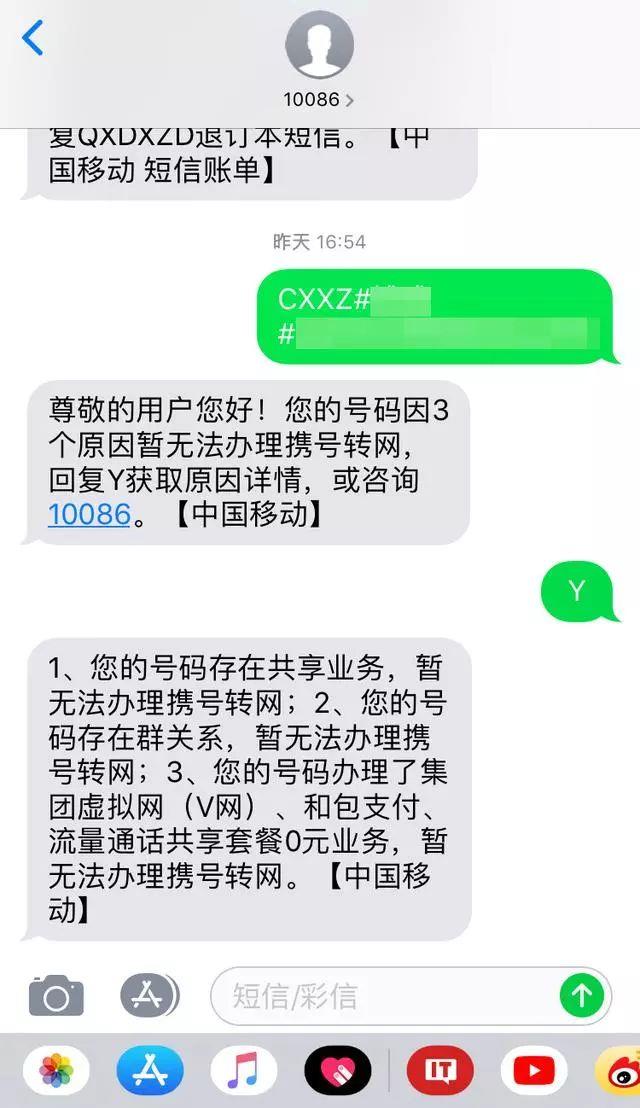The image size is (640, 1108).
Task: Tap the underlined 10086 number link
Action: click(x=89, y=514)
